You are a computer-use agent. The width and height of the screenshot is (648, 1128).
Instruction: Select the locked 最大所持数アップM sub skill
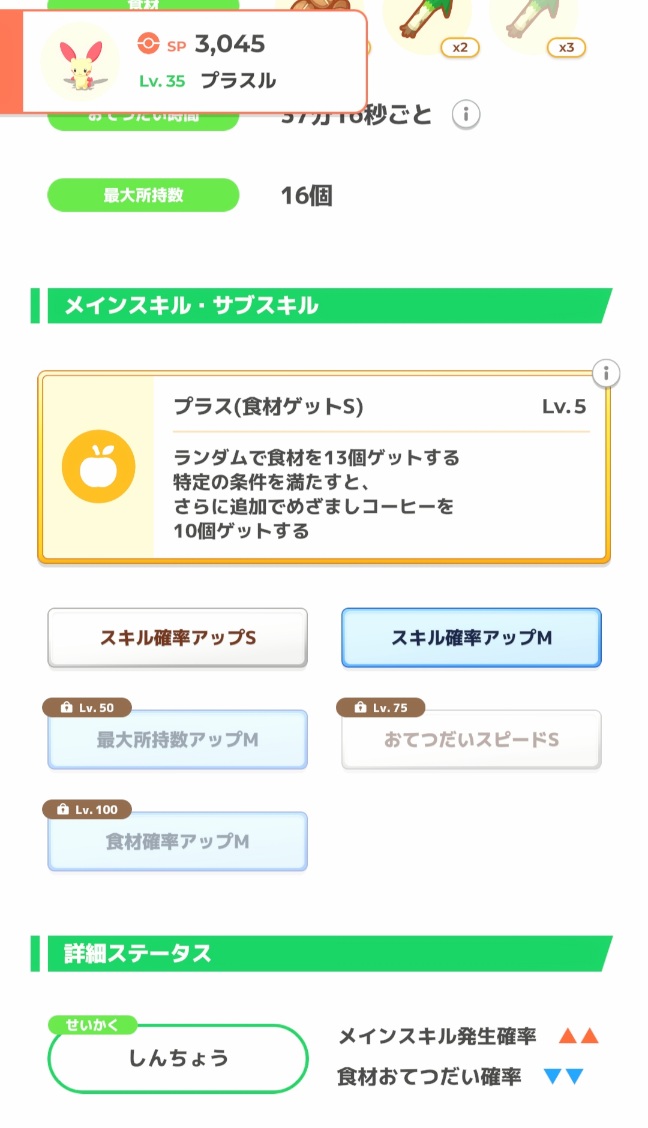[x=177, y=740]
